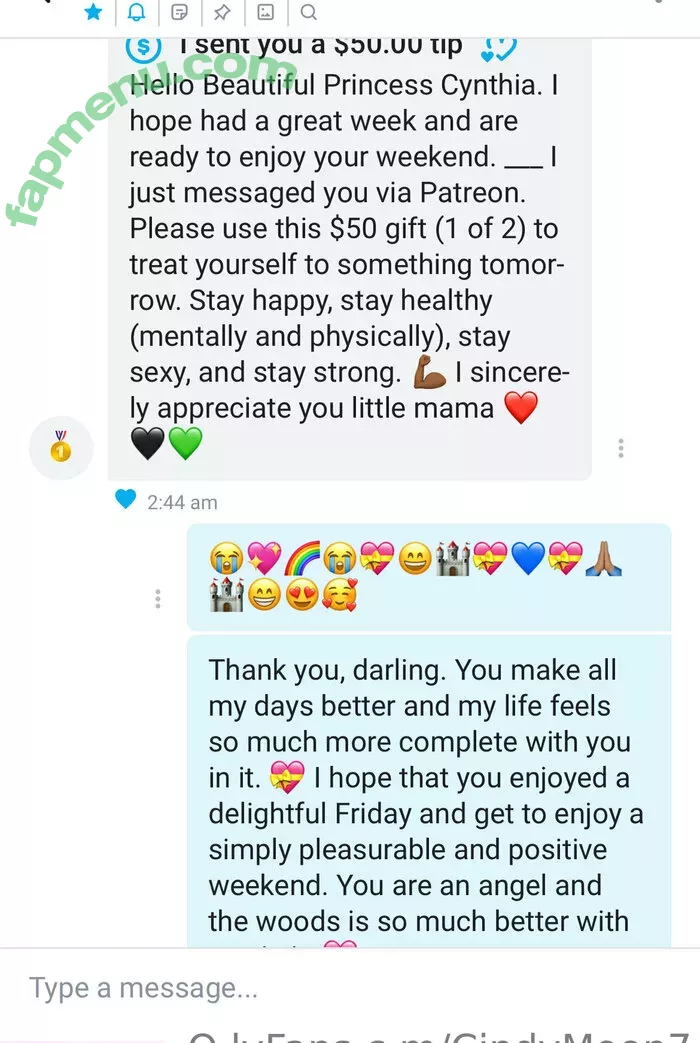Open options for the emoji reply message
Viewport: 700px width, 1043px height.
coord(158,599)
